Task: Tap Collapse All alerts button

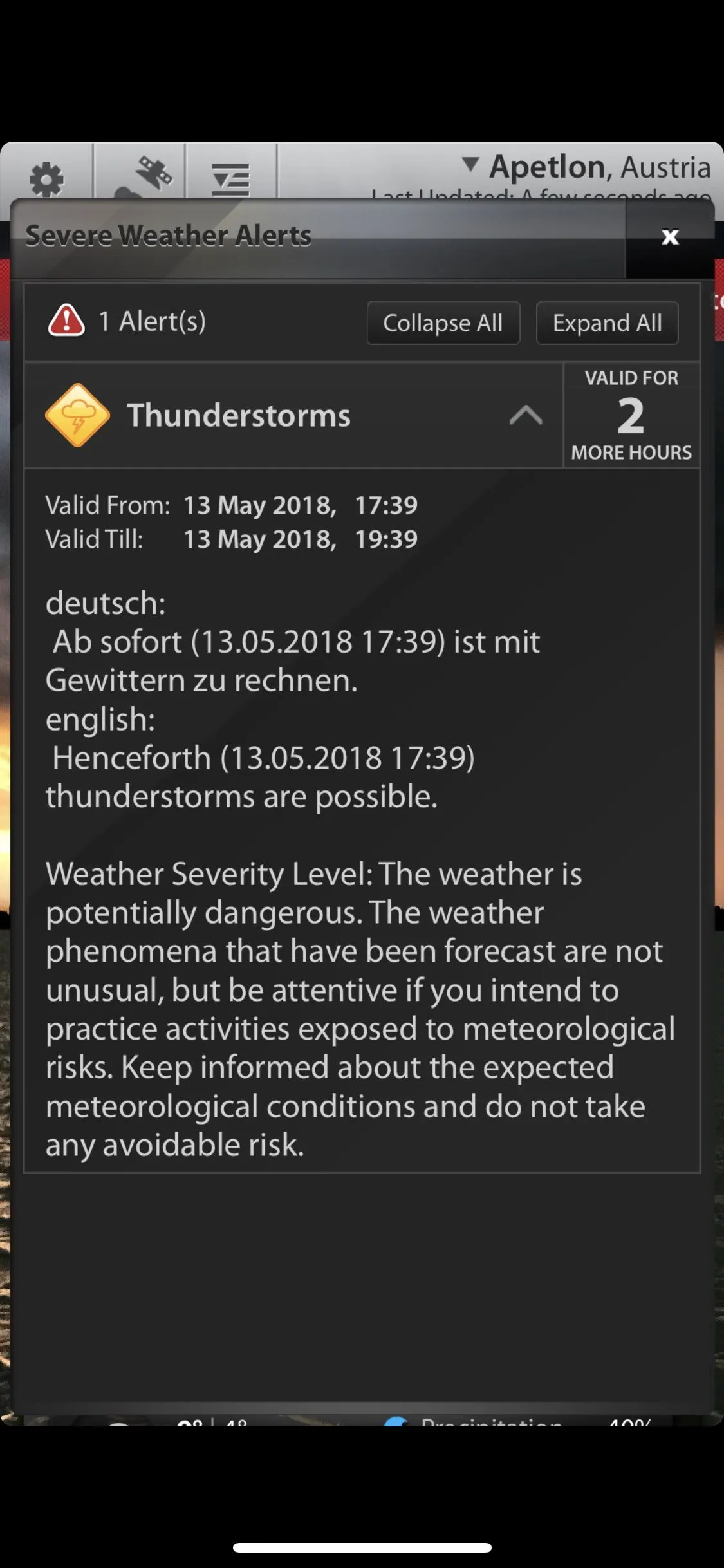Action: point(443,323)
